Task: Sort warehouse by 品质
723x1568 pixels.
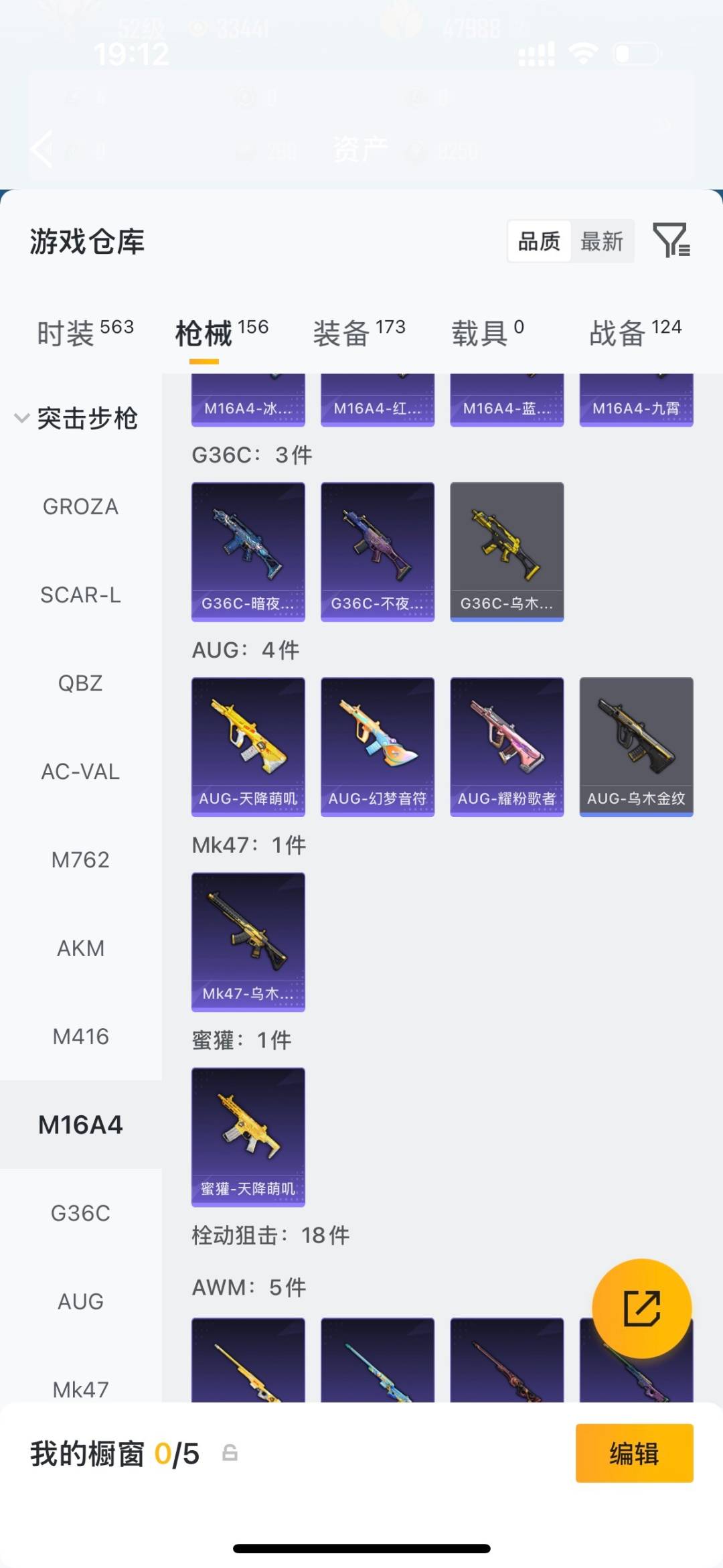Action: click(539, 241)
